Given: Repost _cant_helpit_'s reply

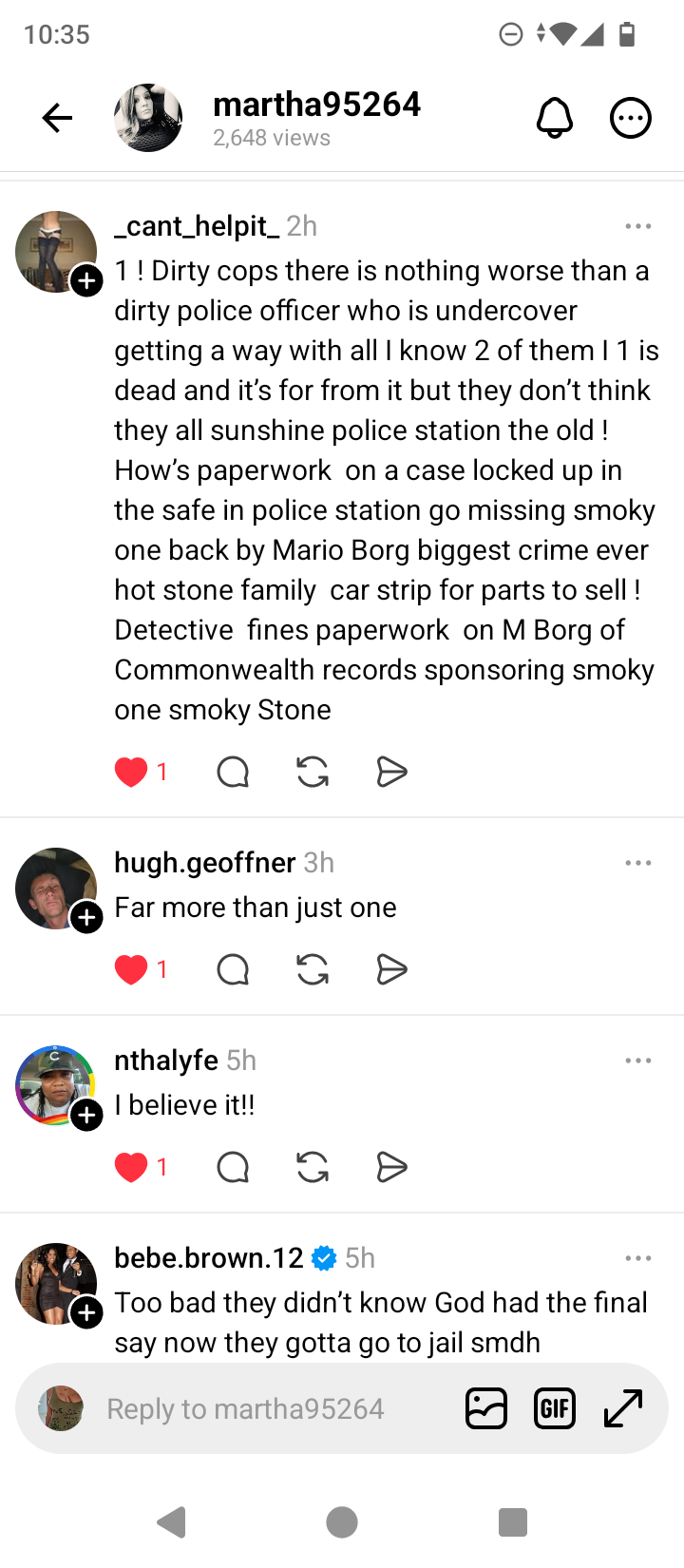Looking at the screenshot, I should coord(313,773).
